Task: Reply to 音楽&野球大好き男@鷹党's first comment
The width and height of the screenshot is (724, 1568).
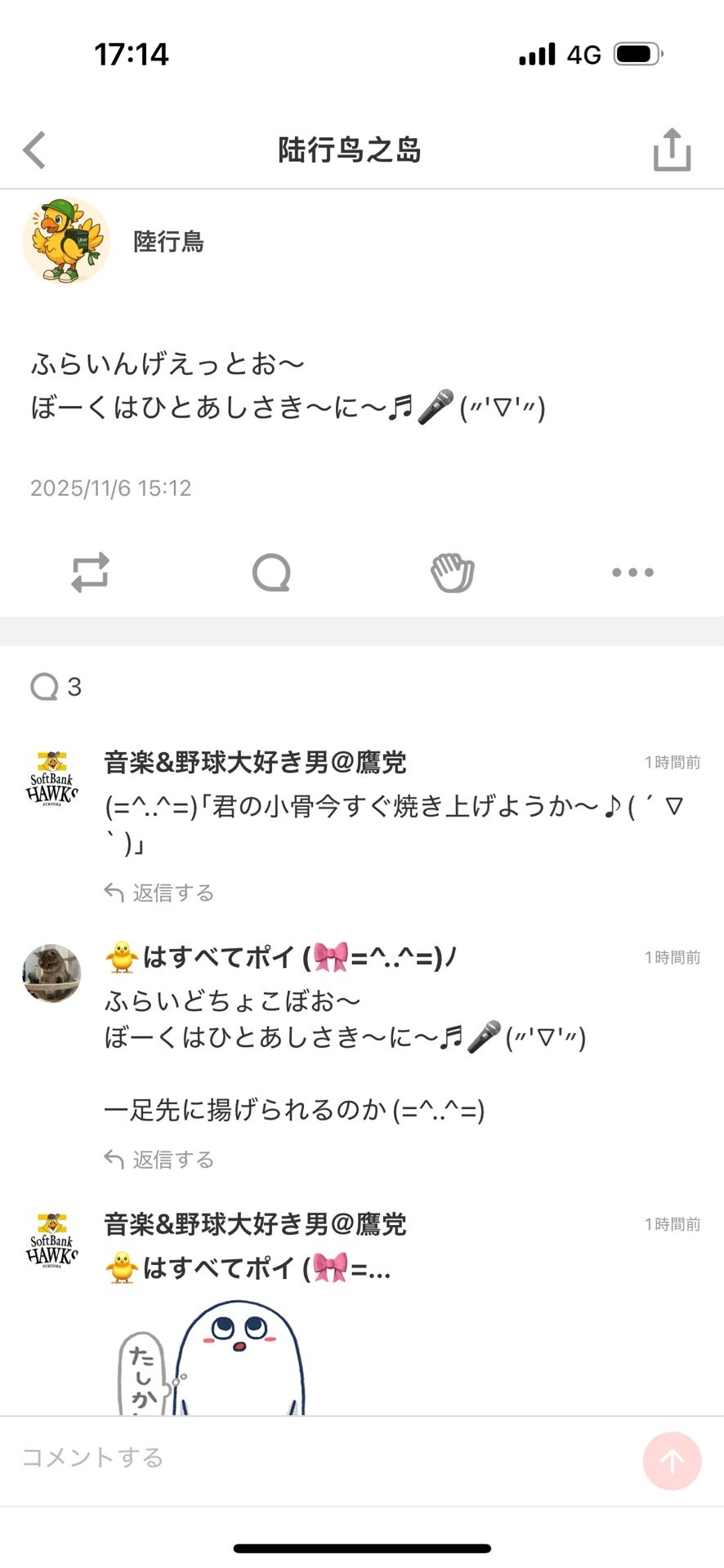Action: [160, 893]
